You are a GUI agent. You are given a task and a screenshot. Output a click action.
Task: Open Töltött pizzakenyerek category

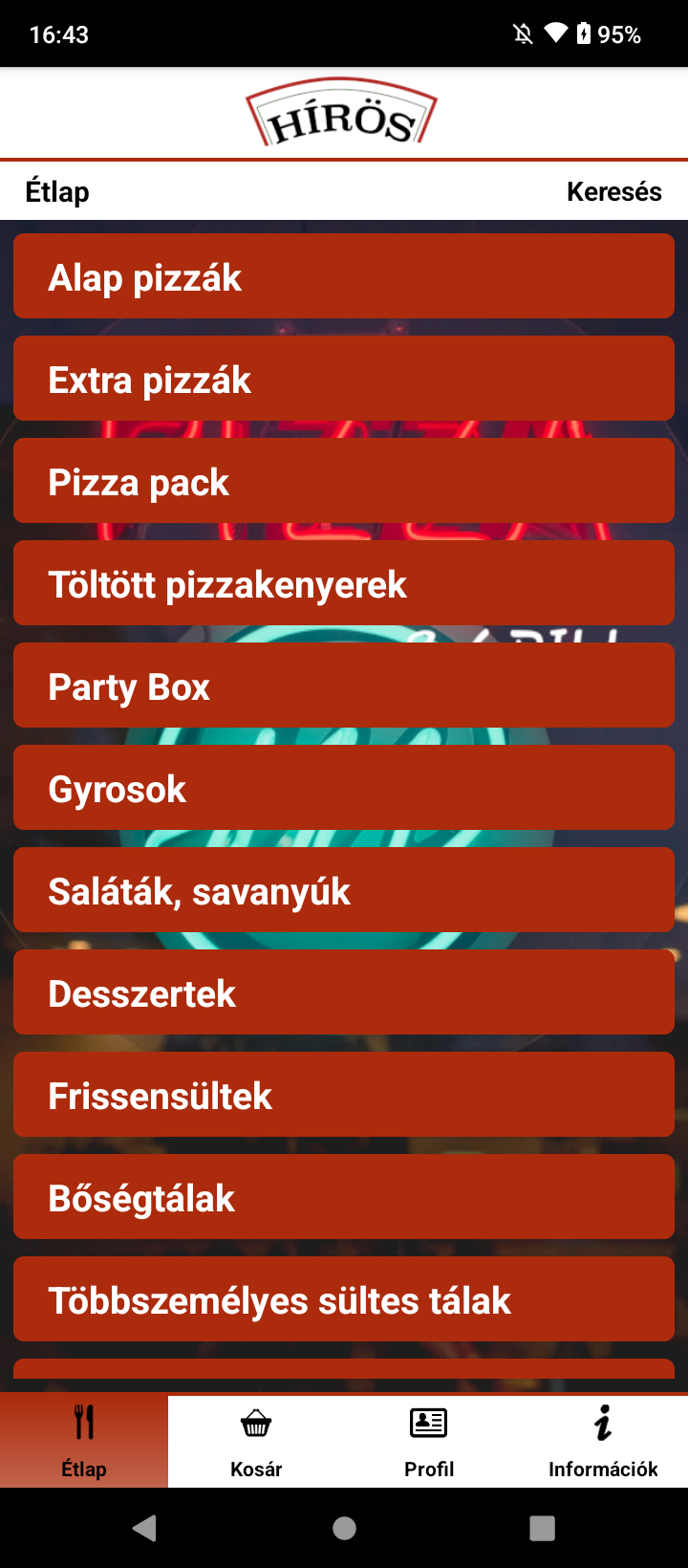pos(344,583)
